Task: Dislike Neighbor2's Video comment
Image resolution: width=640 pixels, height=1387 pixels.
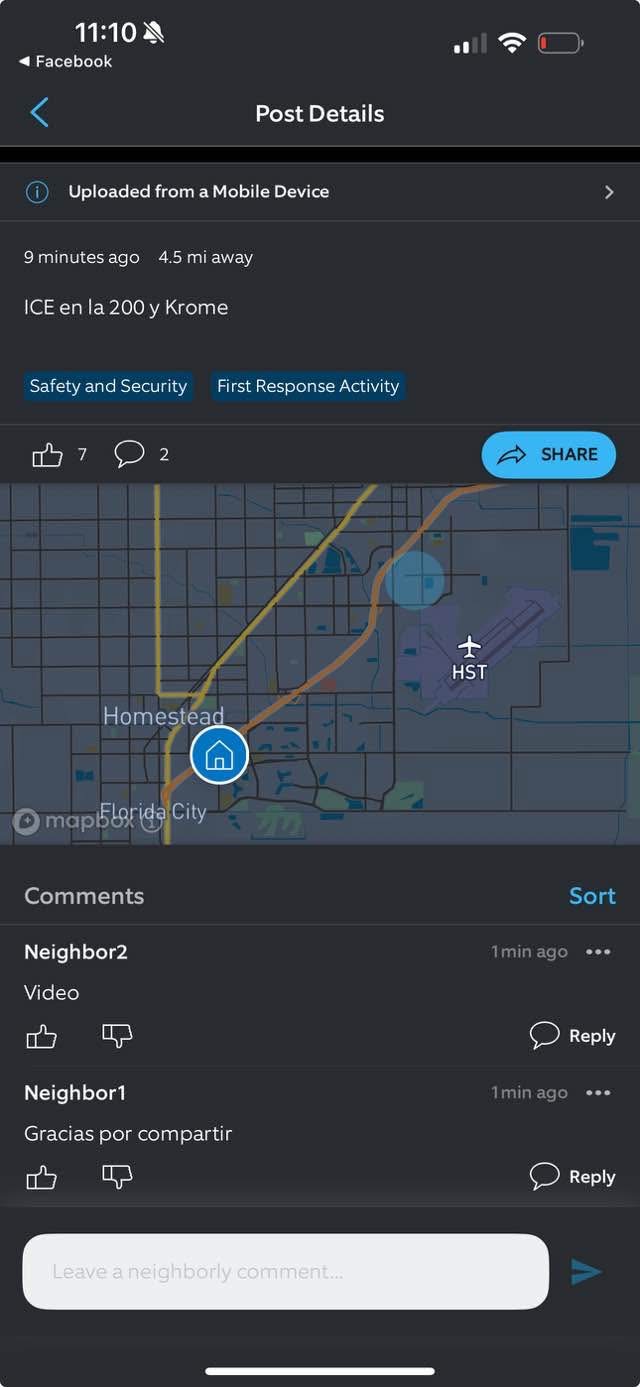Action: pyautogui.click(x=117, y=1037)
